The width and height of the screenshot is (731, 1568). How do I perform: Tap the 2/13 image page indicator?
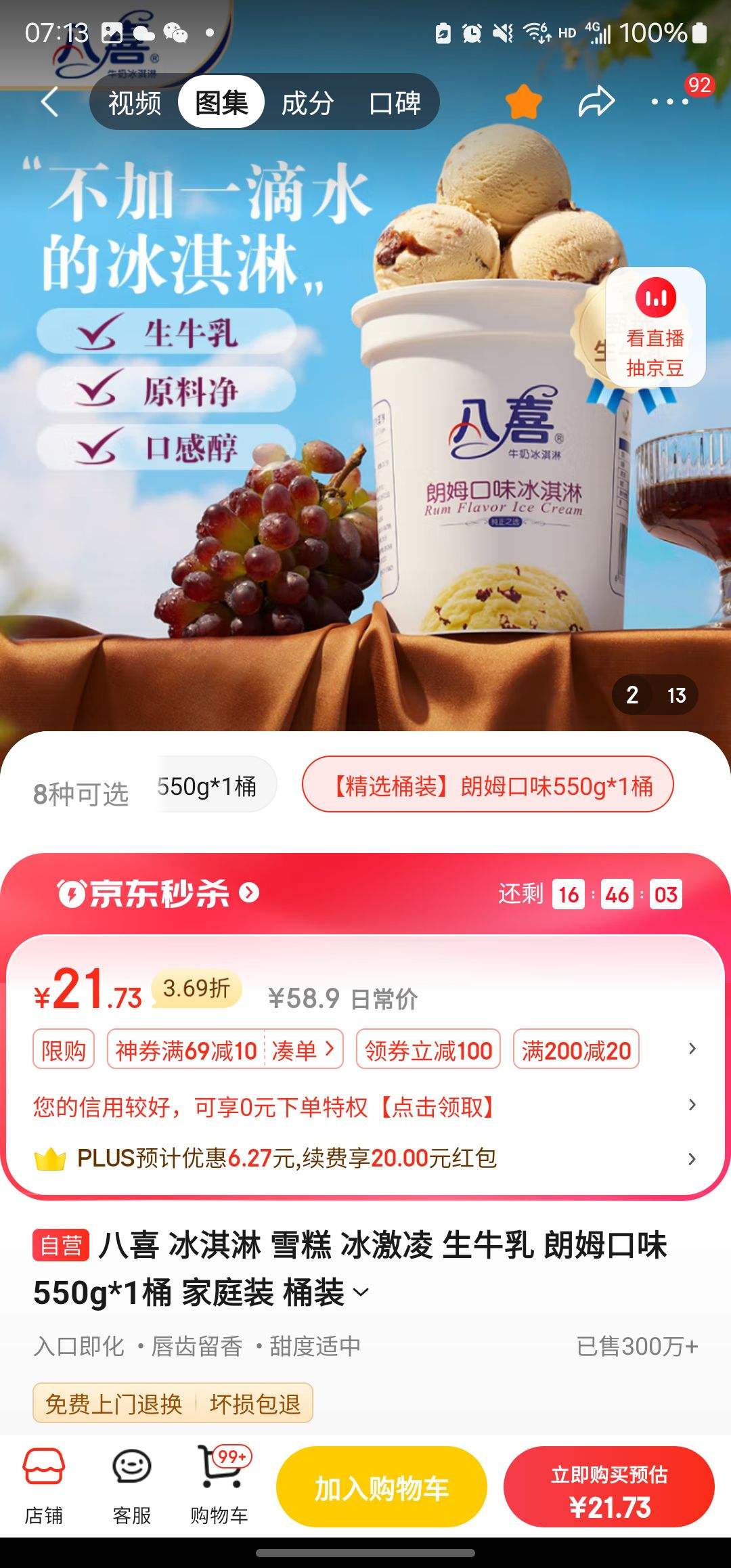[x=655, y=695]
